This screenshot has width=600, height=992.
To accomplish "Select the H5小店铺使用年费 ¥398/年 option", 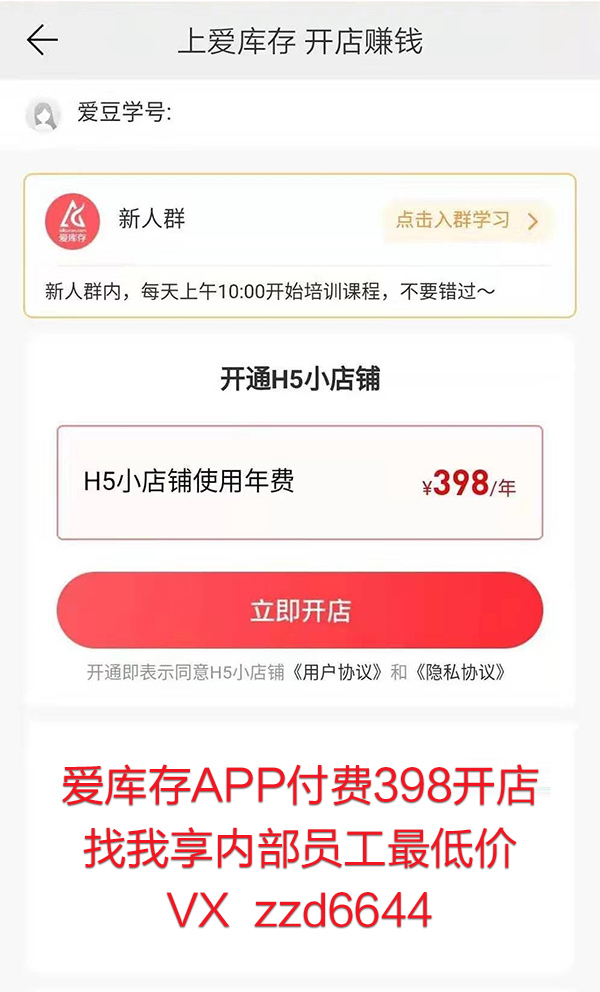I will [300, 483].
